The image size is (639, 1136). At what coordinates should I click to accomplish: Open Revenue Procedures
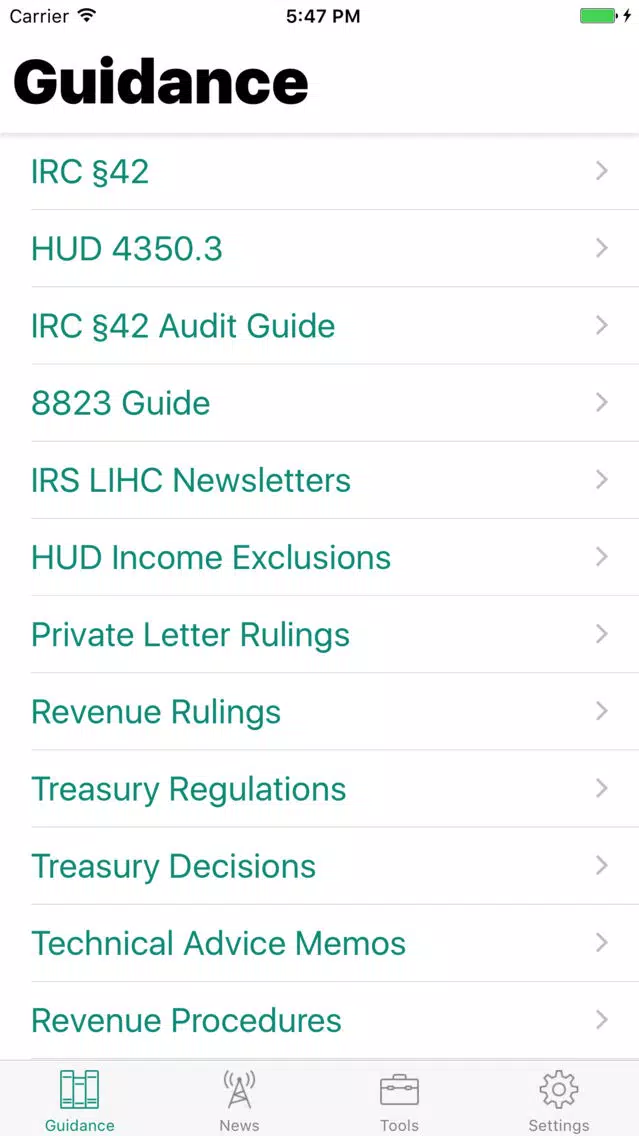click(320, 1020)
